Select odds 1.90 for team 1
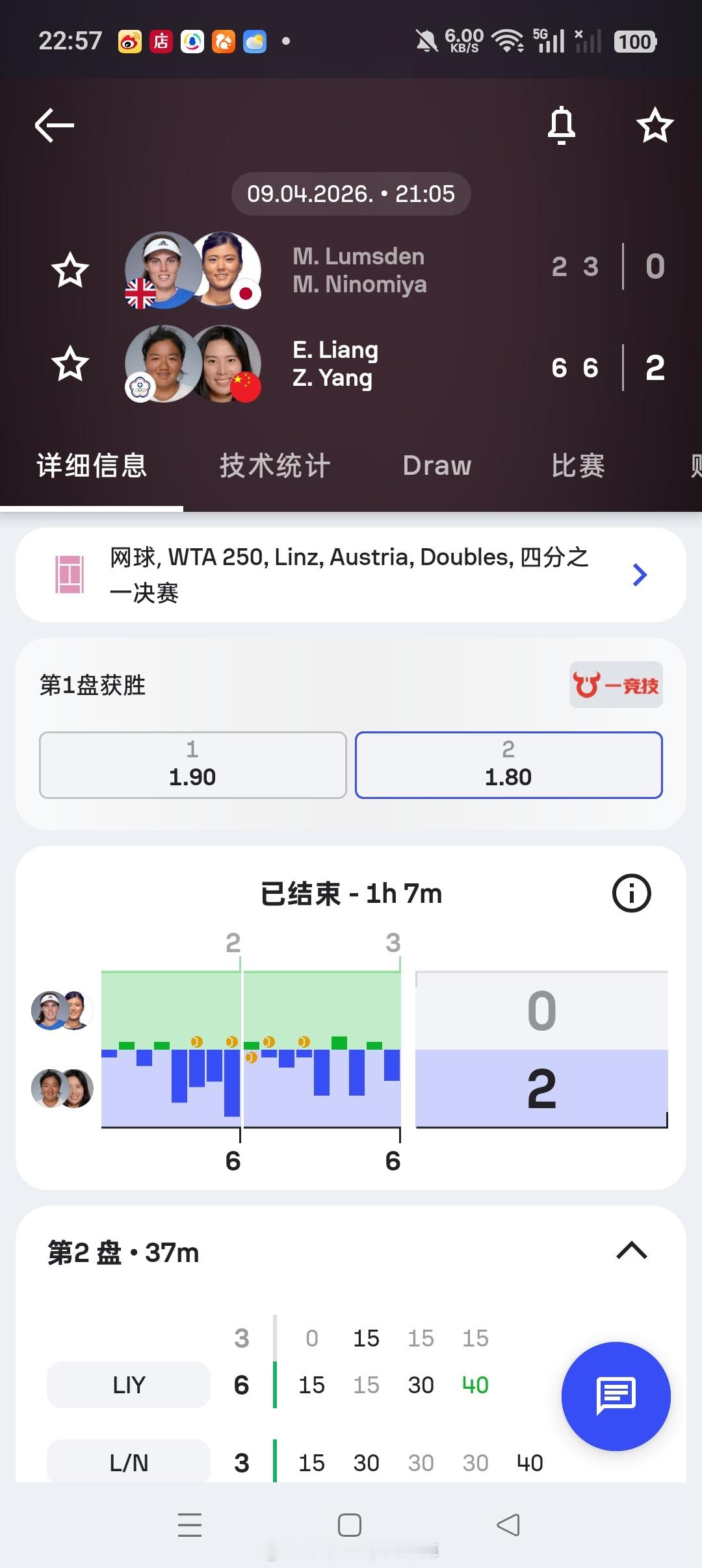Viewport: 702px width, 1568px height. (192, 765)
